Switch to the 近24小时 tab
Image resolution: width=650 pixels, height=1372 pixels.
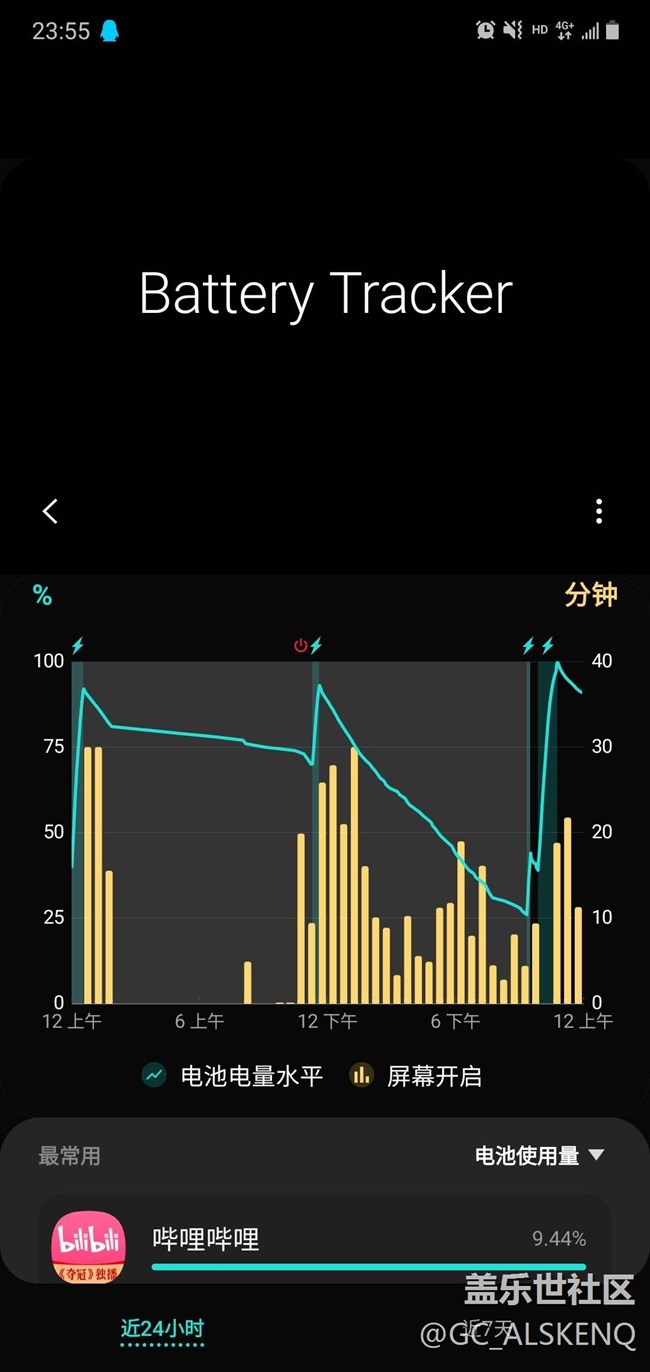162,1329
